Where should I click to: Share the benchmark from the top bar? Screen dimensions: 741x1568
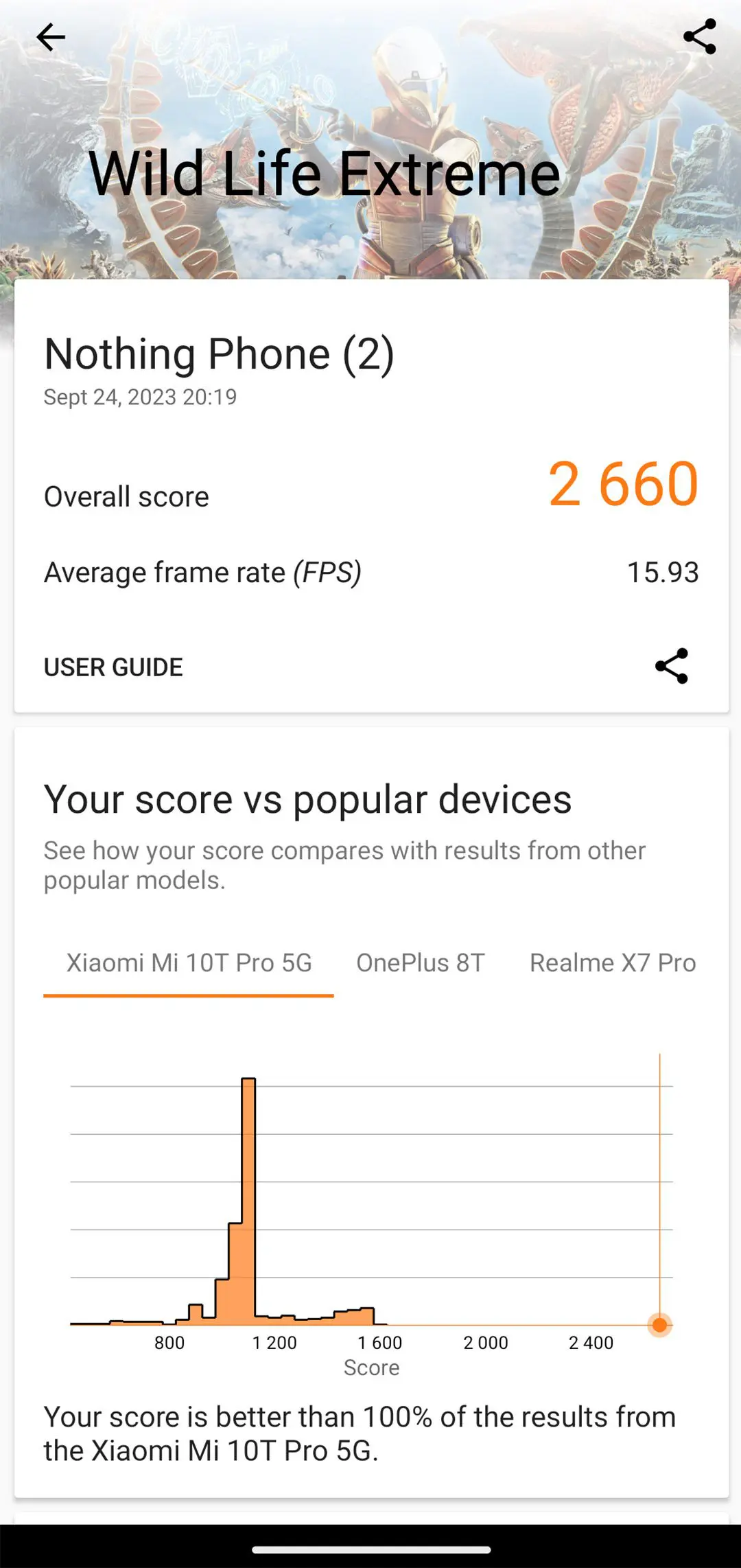coord(699,37)
